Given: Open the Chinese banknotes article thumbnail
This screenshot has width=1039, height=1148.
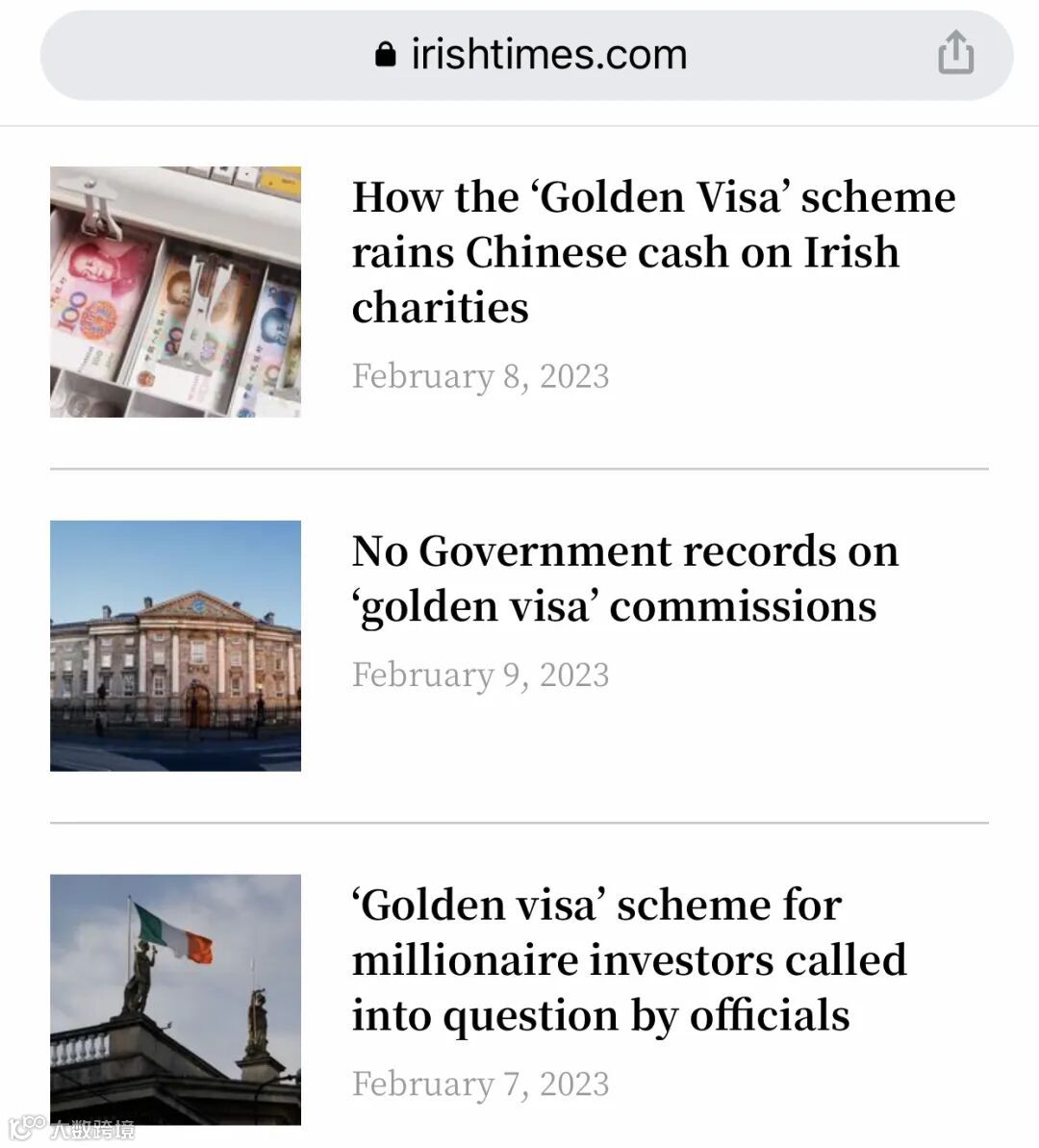Looking at the screenshot, I should [x=175, y=292].
